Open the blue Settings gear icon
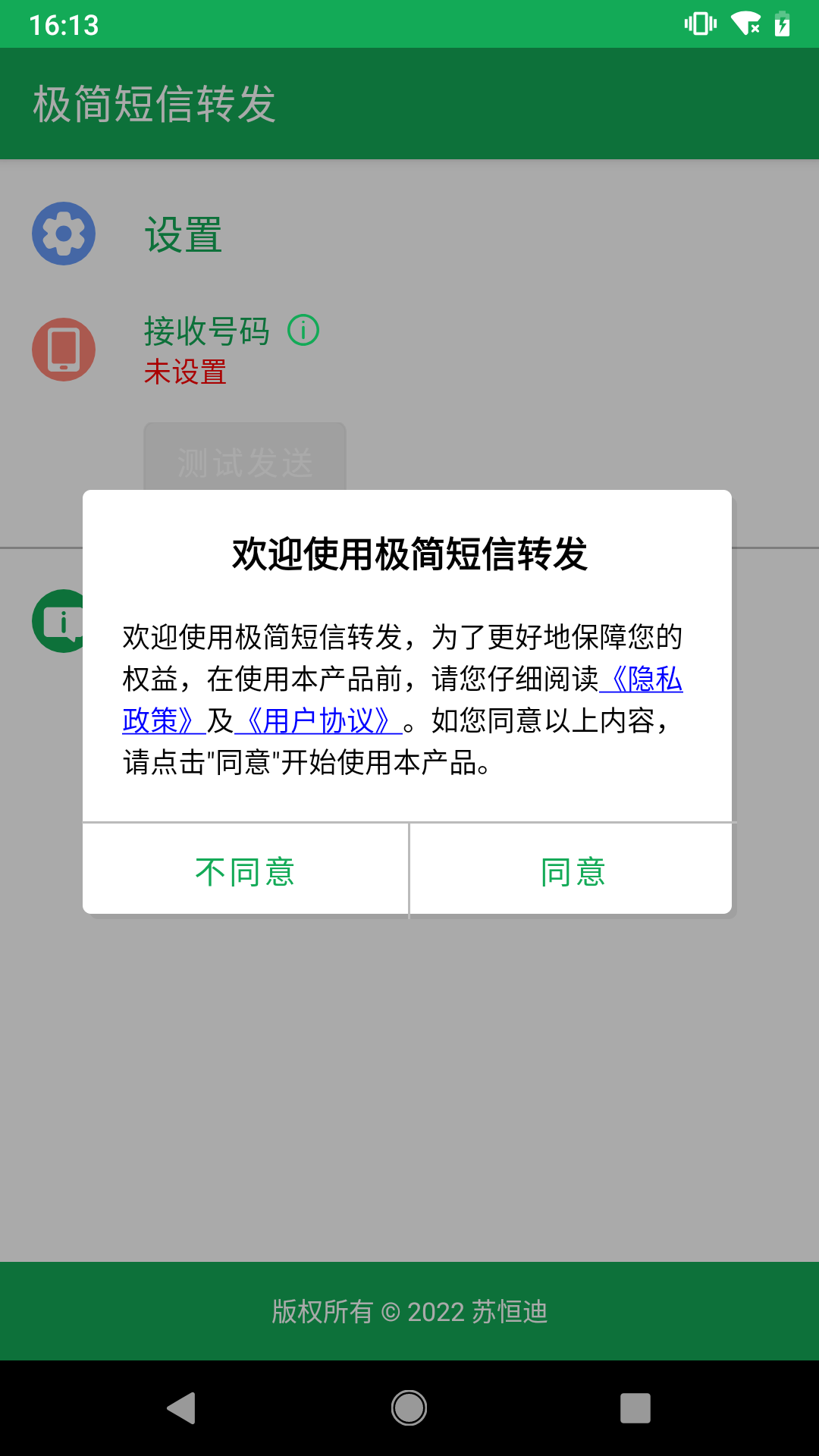This screenshot has width=819, height=1456. pos(64,234)
